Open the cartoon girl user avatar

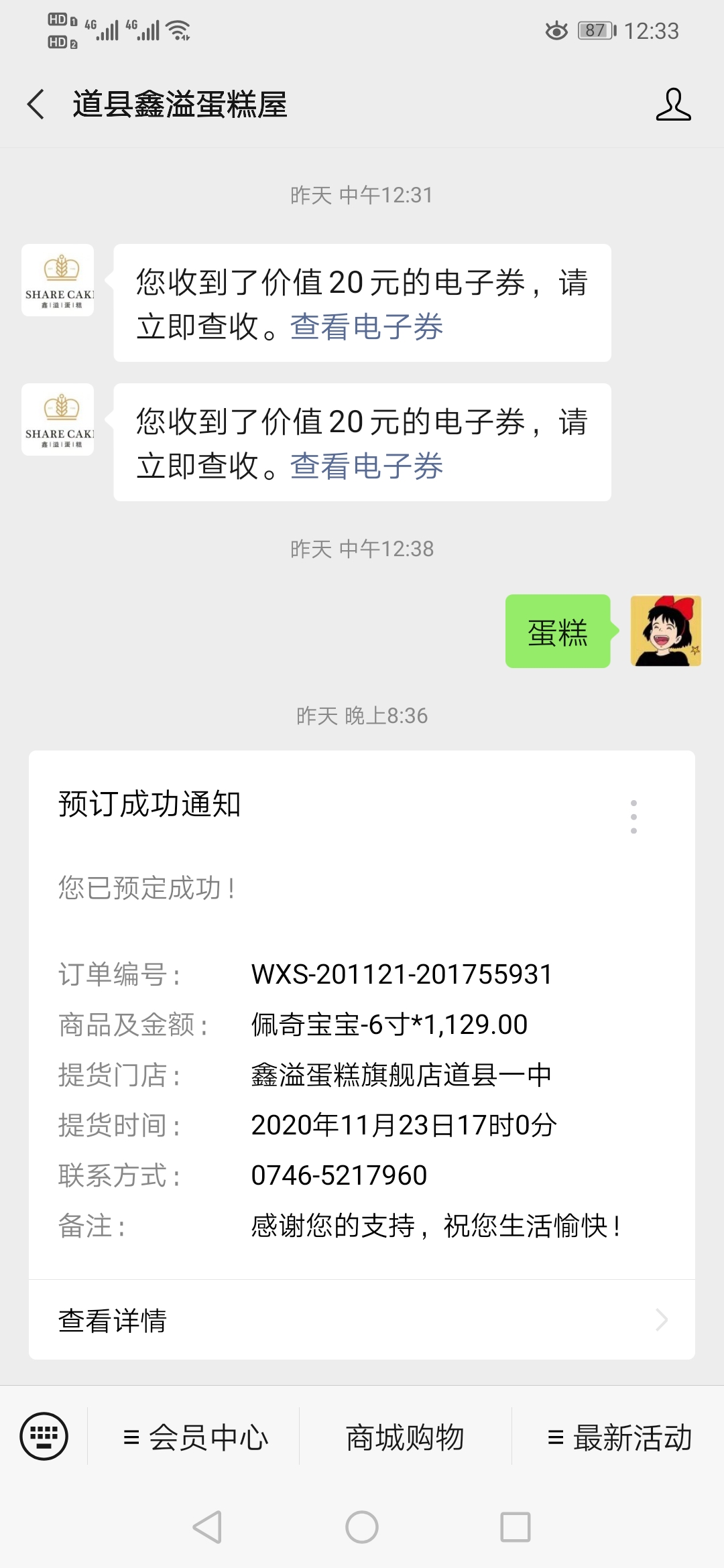(x=666, y=631)
